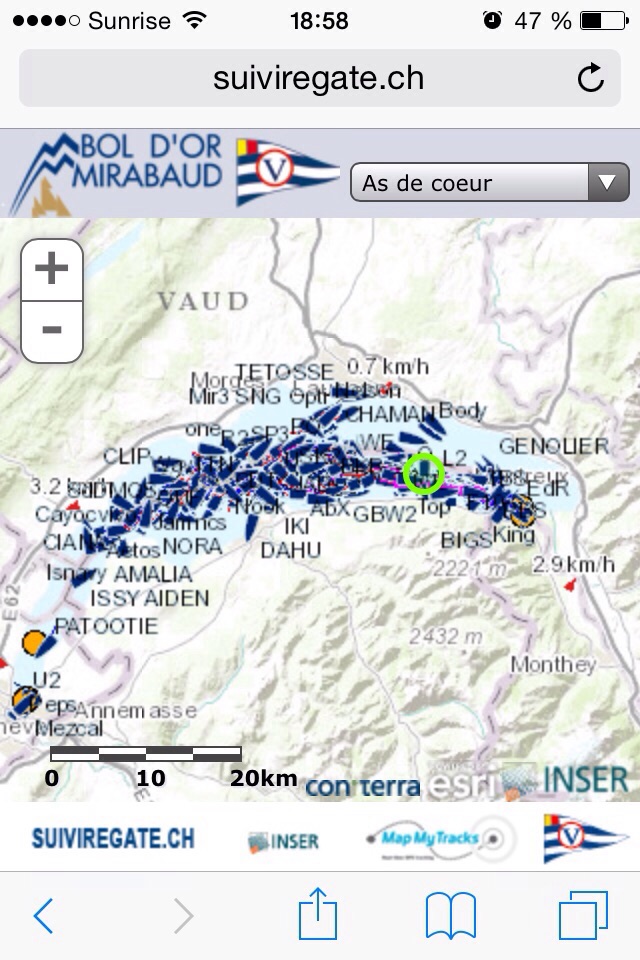Open Safari bookmarks
Screen dimensions: 640x960
(x=450, y=915)
